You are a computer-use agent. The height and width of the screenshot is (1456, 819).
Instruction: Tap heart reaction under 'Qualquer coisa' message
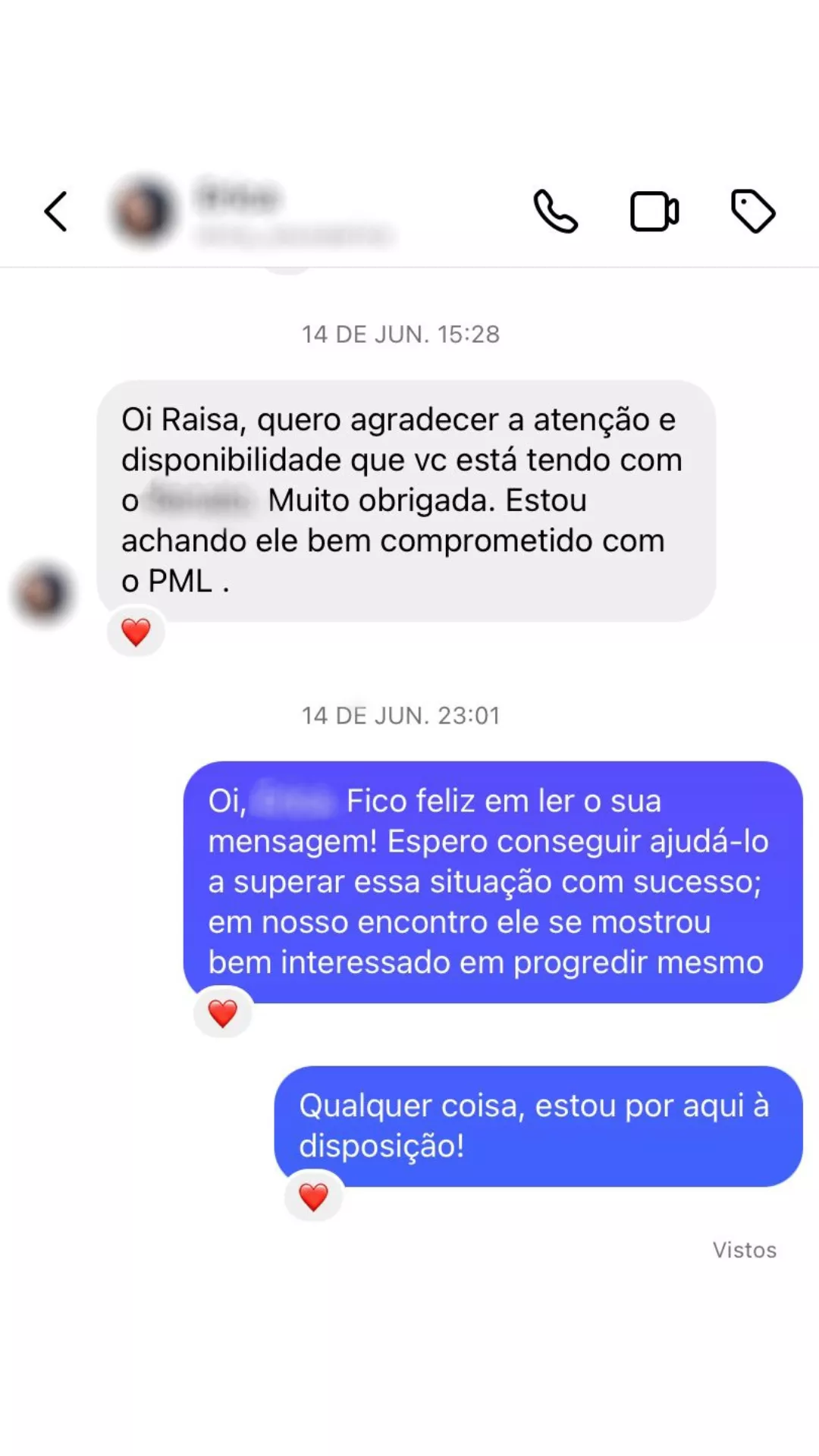313,1197
